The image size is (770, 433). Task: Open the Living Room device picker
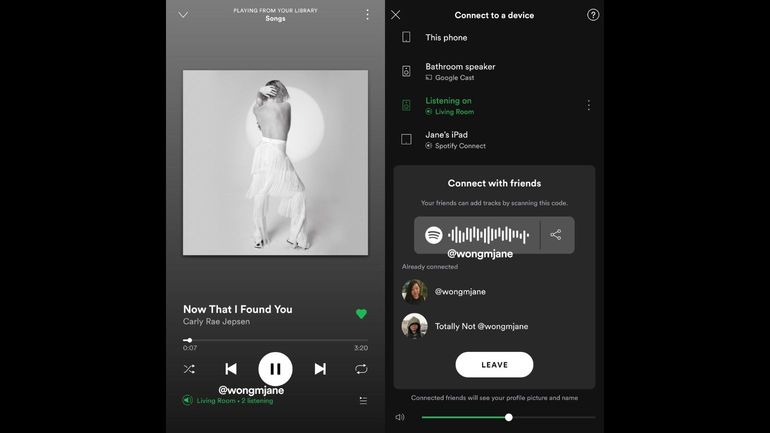[x=228, y=401]
